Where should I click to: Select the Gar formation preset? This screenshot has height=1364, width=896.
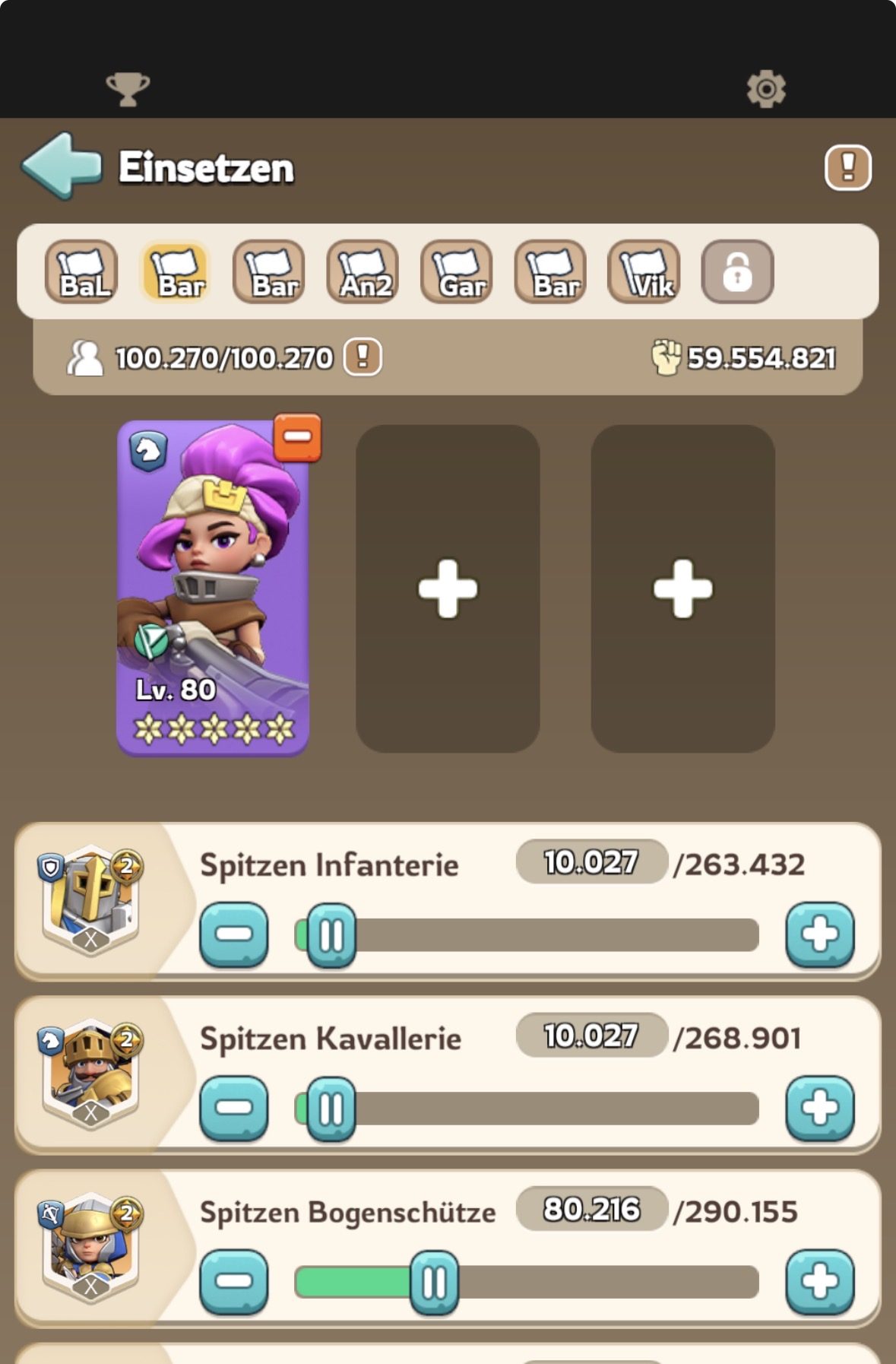pyautogui.click(x=457, y=272)
